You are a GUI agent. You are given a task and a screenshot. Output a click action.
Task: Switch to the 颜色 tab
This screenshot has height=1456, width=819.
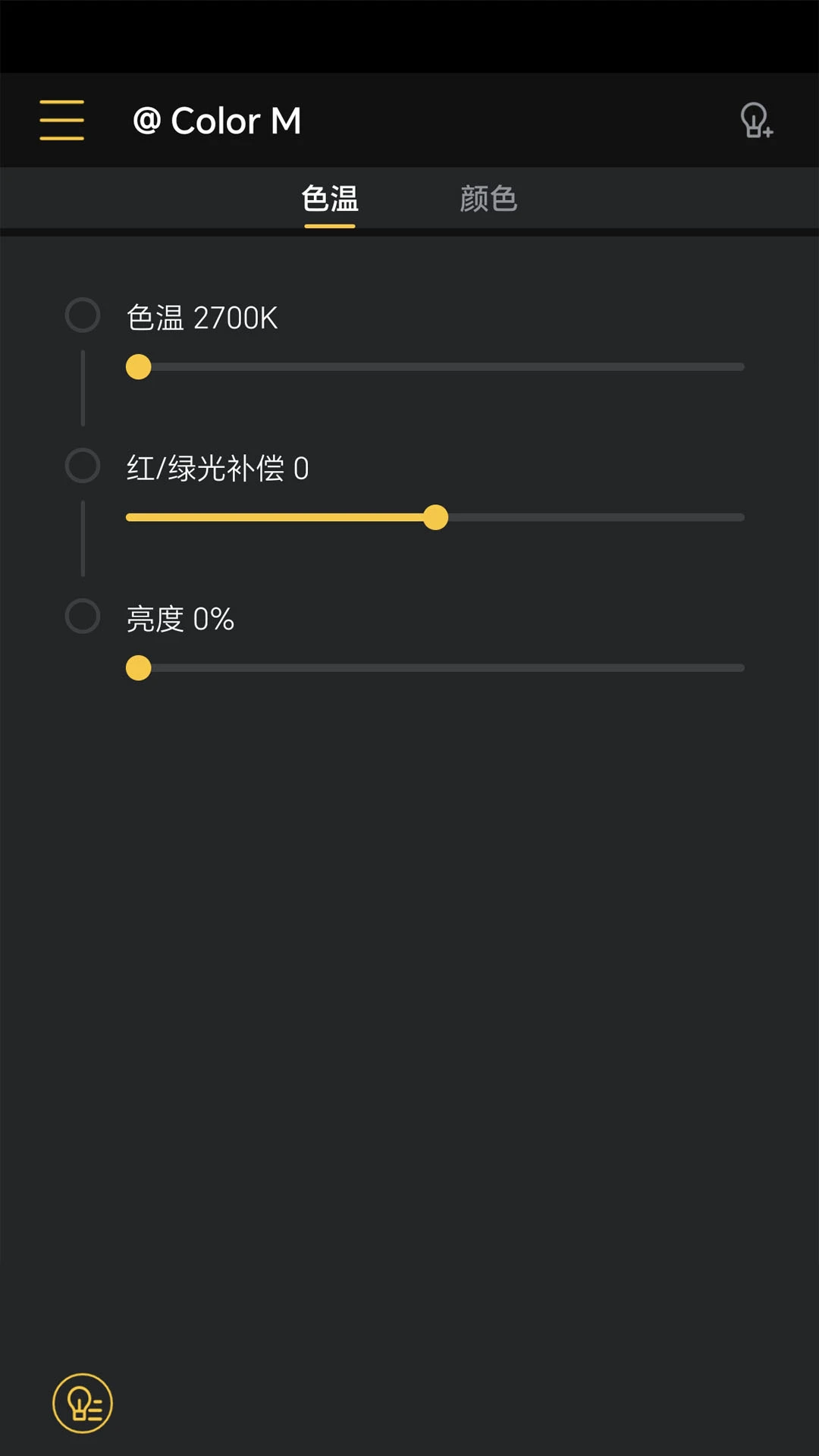488,199
